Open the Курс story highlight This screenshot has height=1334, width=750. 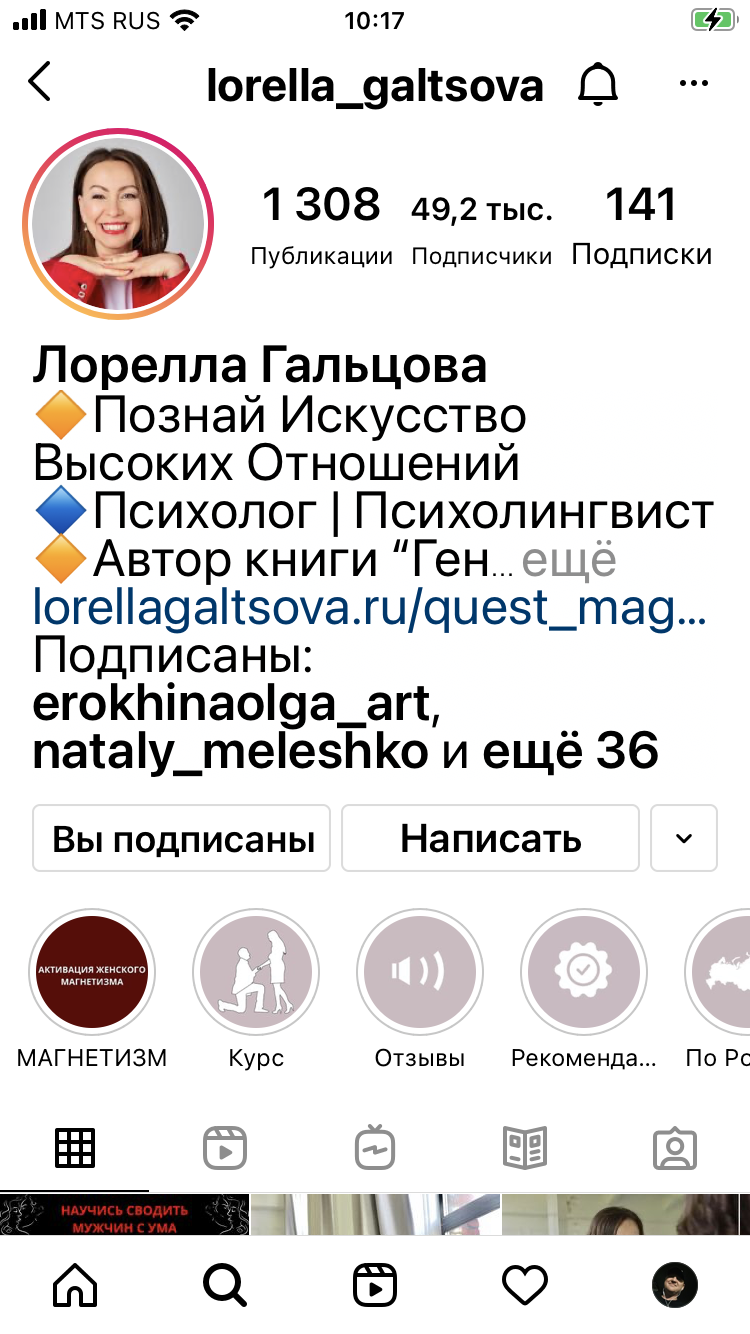pos(256,972)
